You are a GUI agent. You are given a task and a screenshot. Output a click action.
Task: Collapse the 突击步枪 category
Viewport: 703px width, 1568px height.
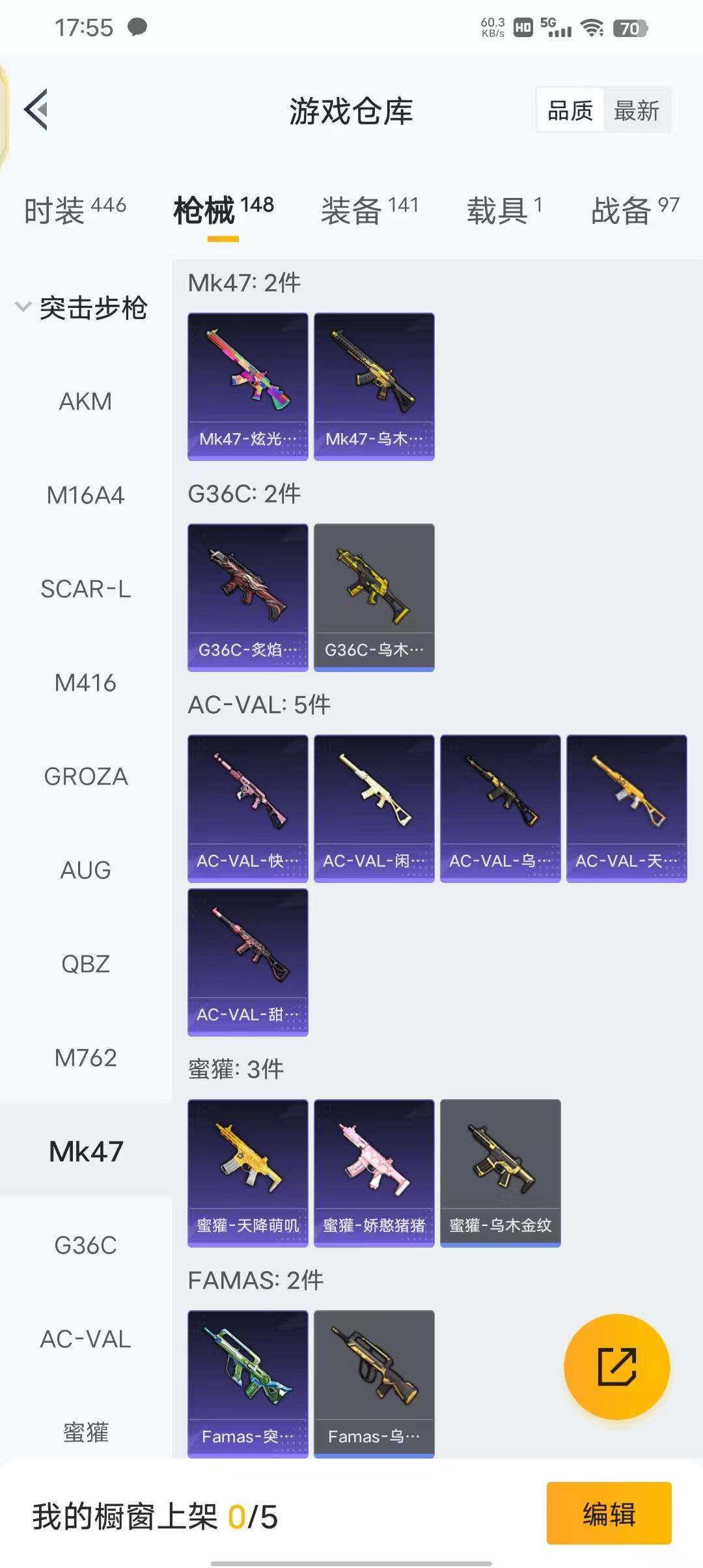pos(81,308)
